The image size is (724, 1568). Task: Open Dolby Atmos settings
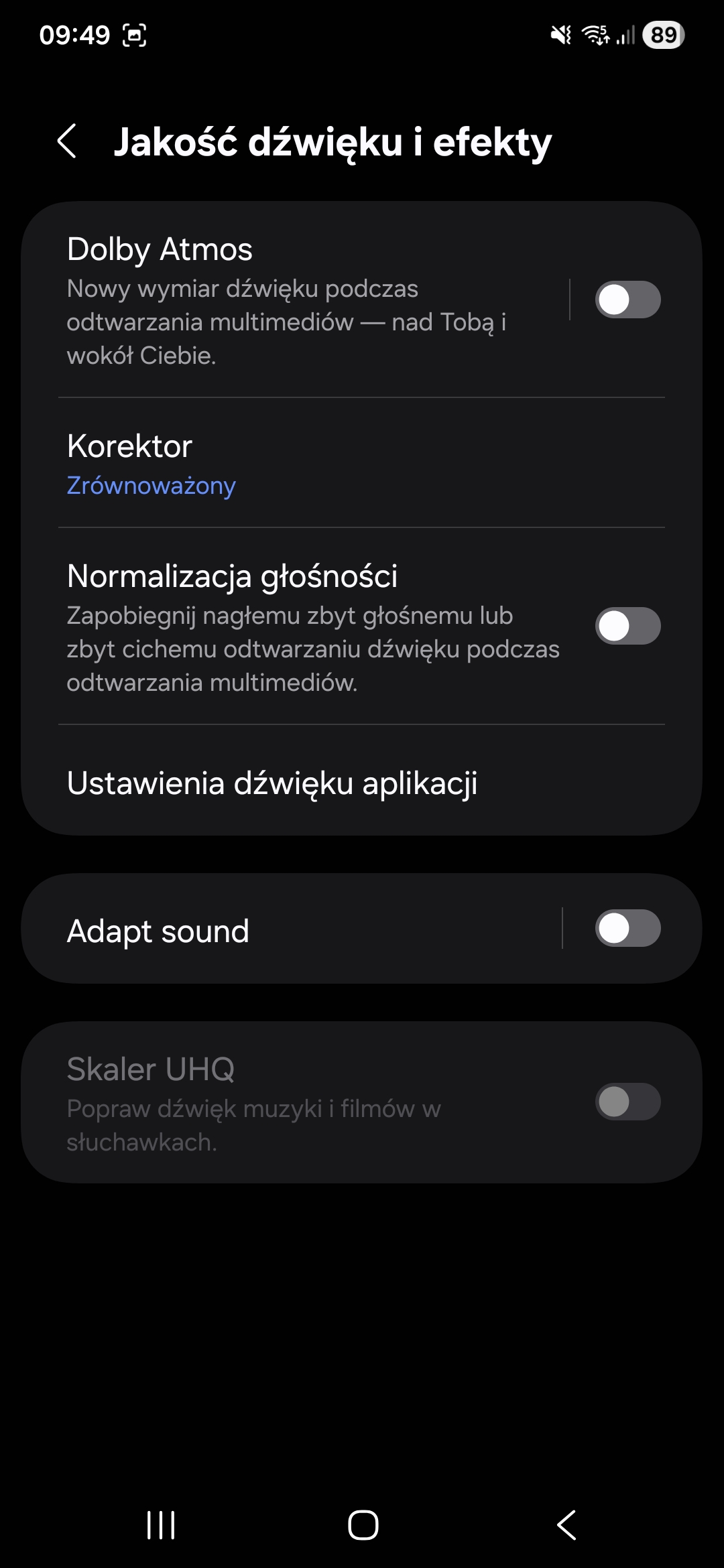click(x=288, y=300)
